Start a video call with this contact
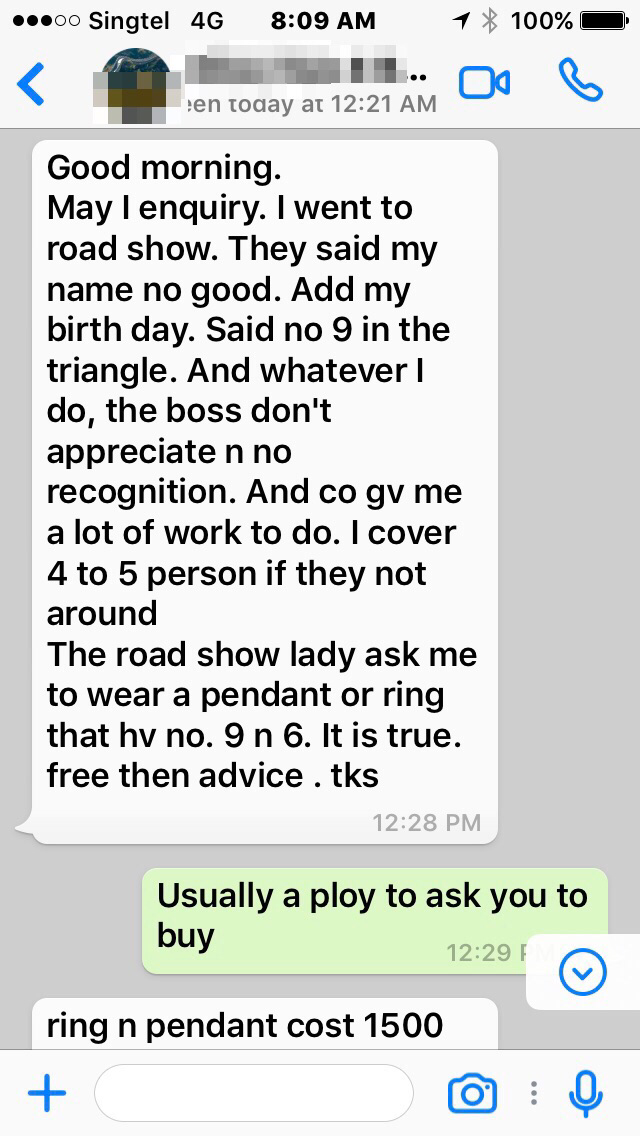The image size is (640, 1136). point(484,83)
